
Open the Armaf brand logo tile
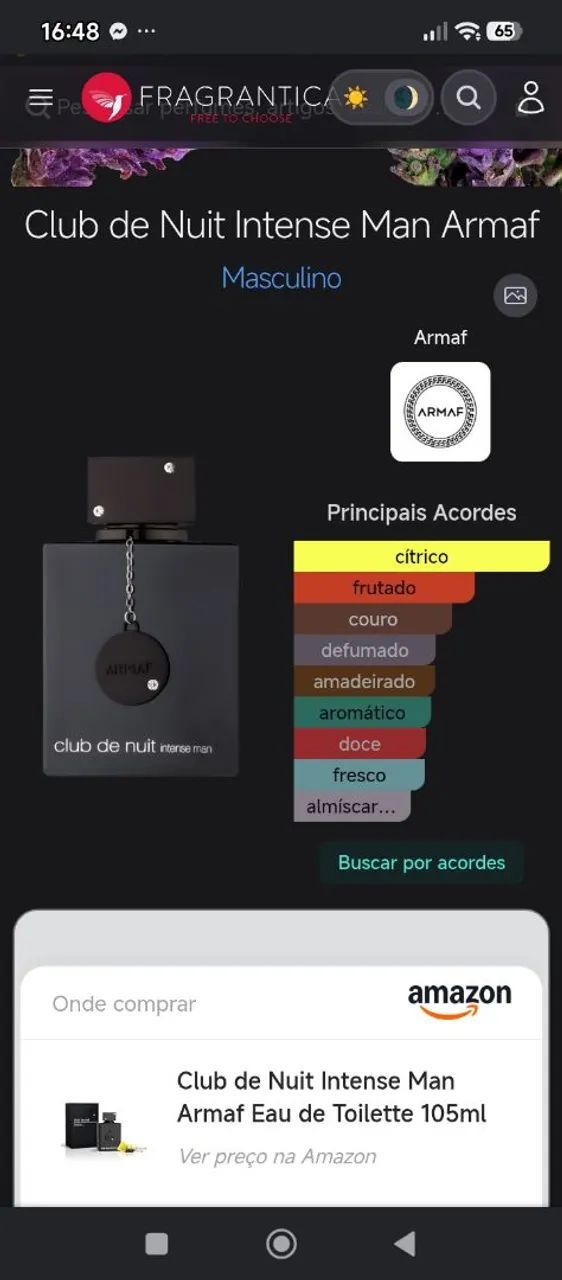click(x=440, y=411)
